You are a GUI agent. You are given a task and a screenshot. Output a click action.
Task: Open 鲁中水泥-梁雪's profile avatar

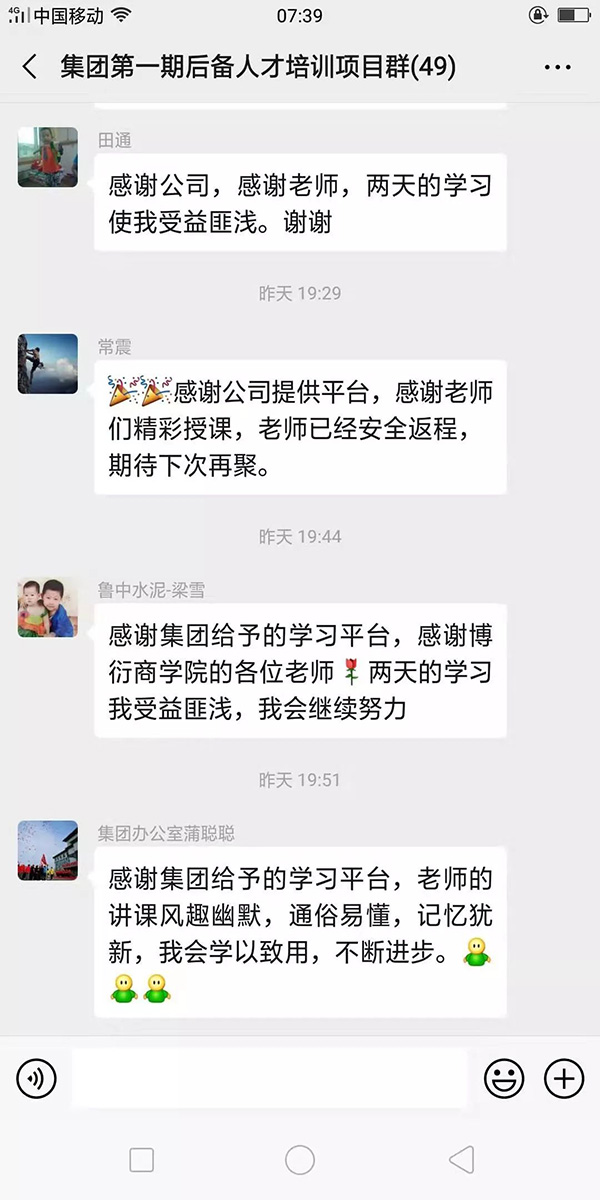point(47,607)
